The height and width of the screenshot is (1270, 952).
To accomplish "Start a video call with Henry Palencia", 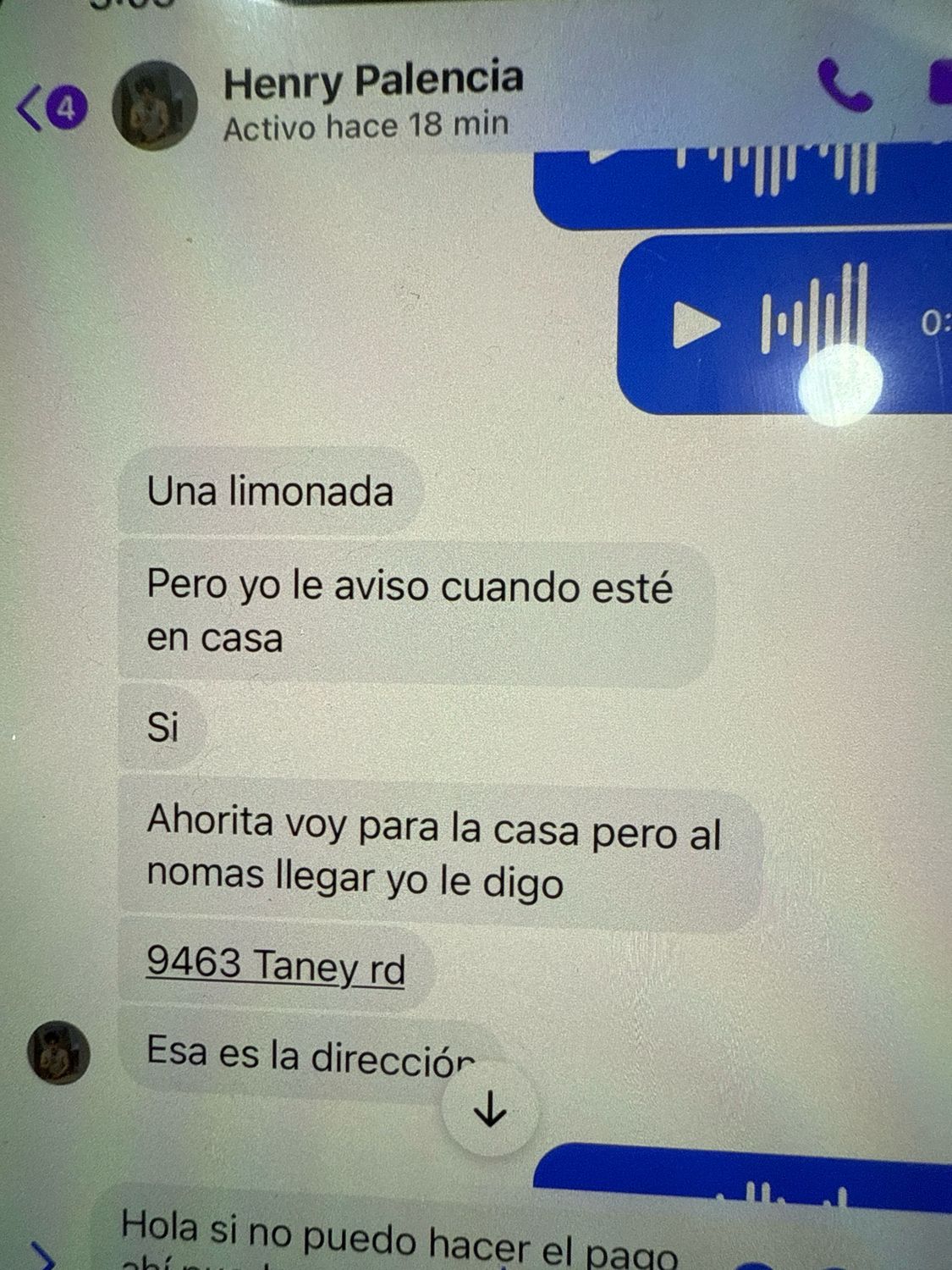I will click(x=941, y=84).
